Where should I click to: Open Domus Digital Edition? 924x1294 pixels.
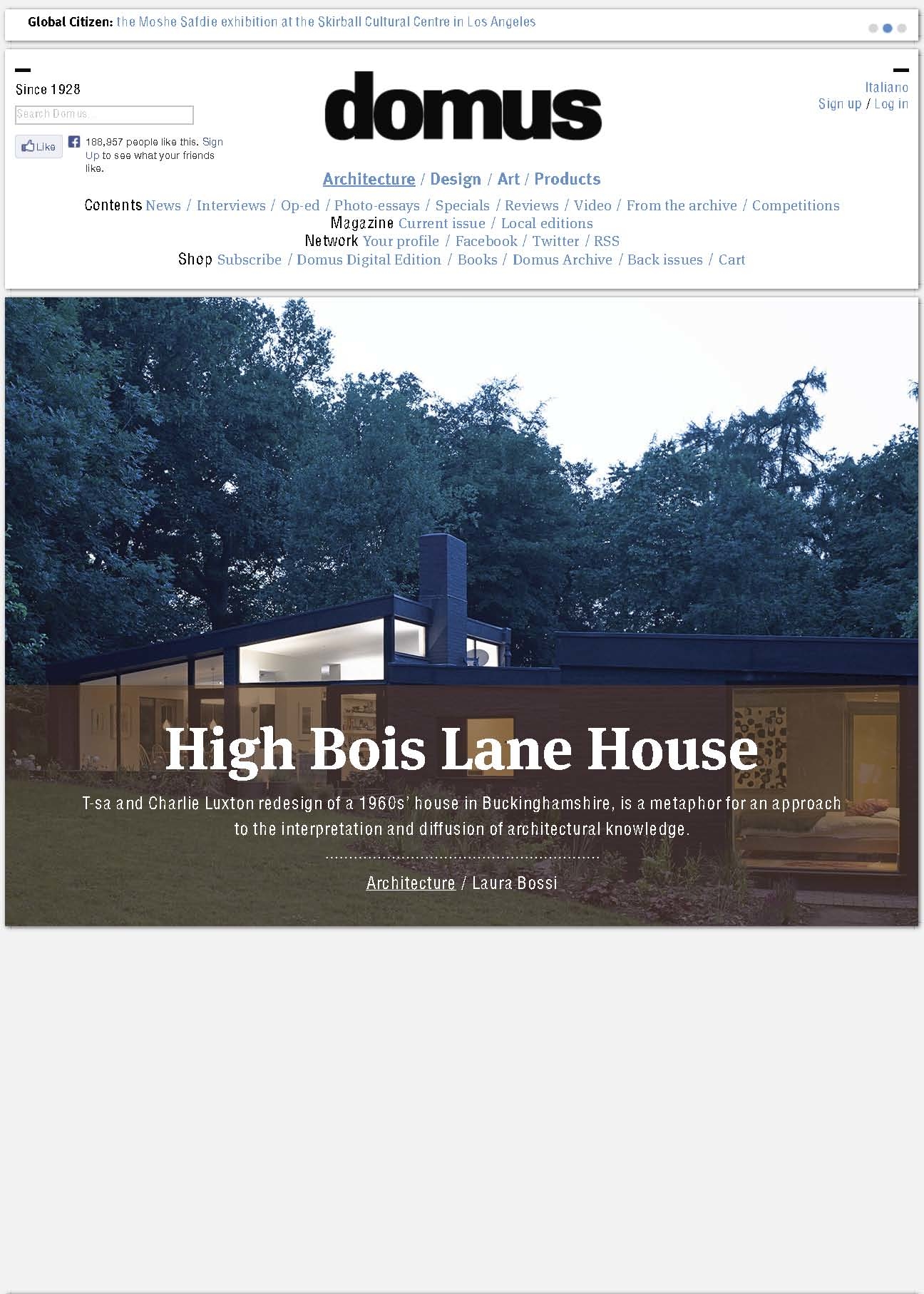point(369,260)
